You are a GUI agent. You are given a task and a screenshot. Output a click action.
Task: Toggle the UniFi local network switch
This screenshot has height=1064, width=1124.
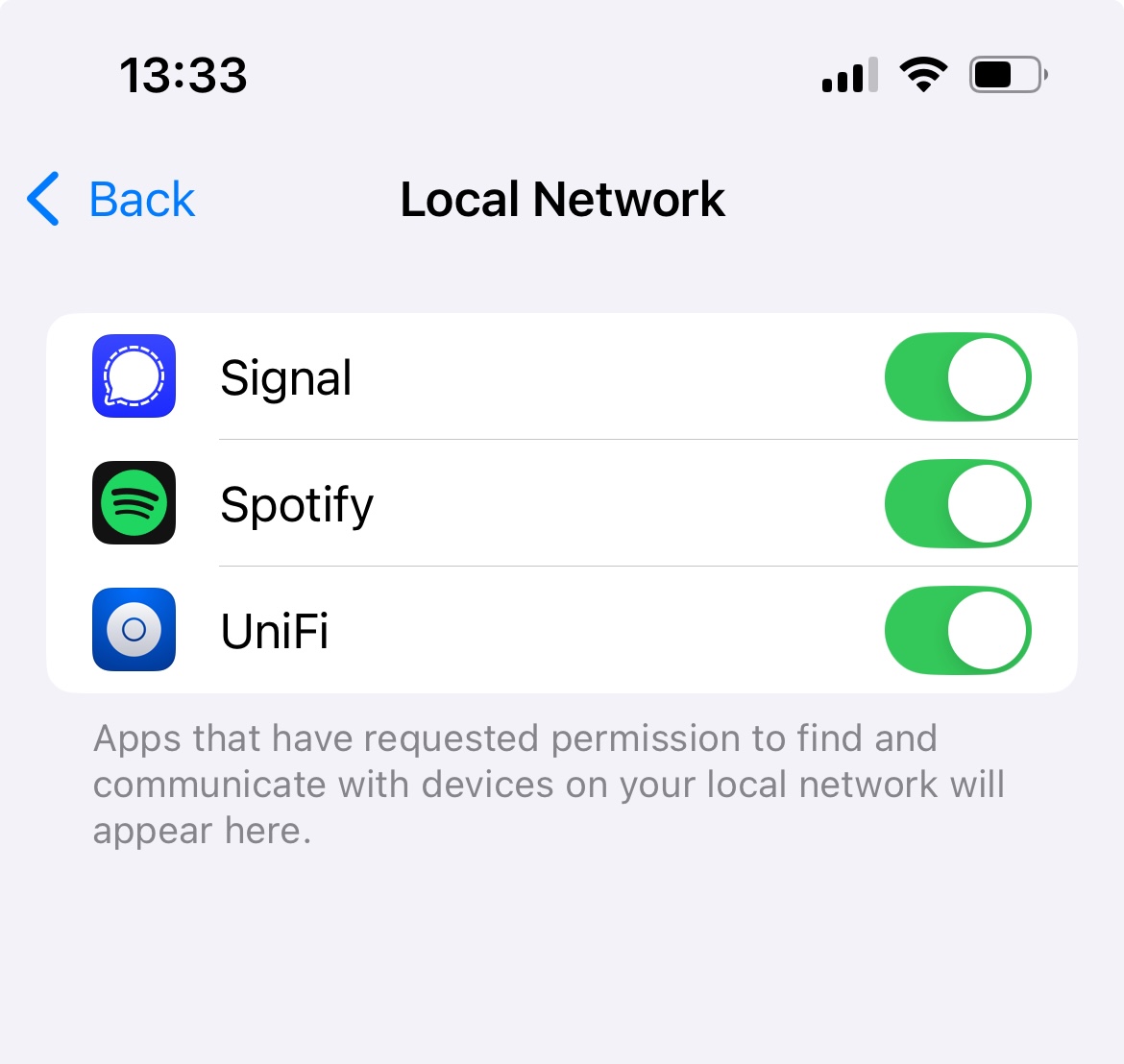957,631
